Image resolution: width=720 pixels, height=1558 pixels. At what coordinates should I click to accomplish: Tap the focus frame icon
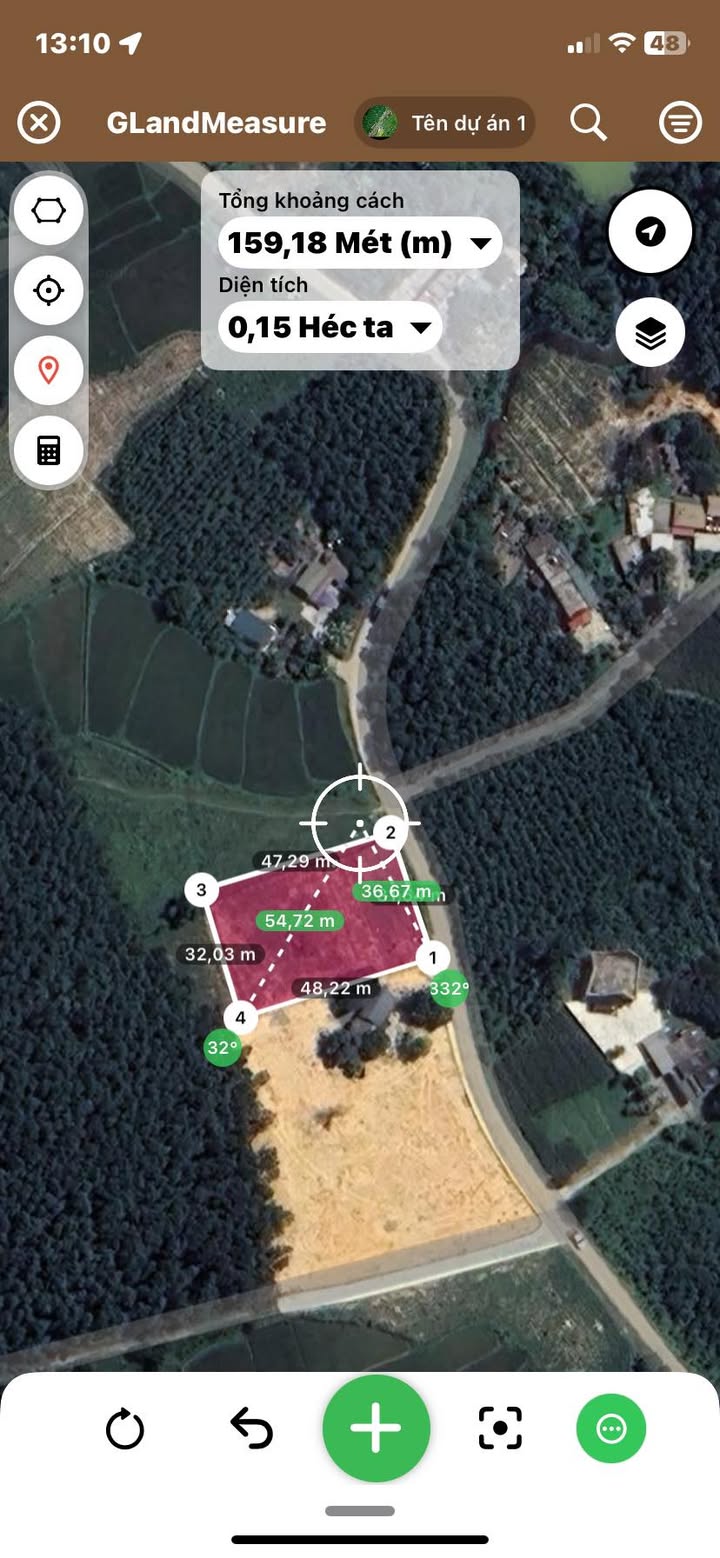click(x=500, y=1429)
